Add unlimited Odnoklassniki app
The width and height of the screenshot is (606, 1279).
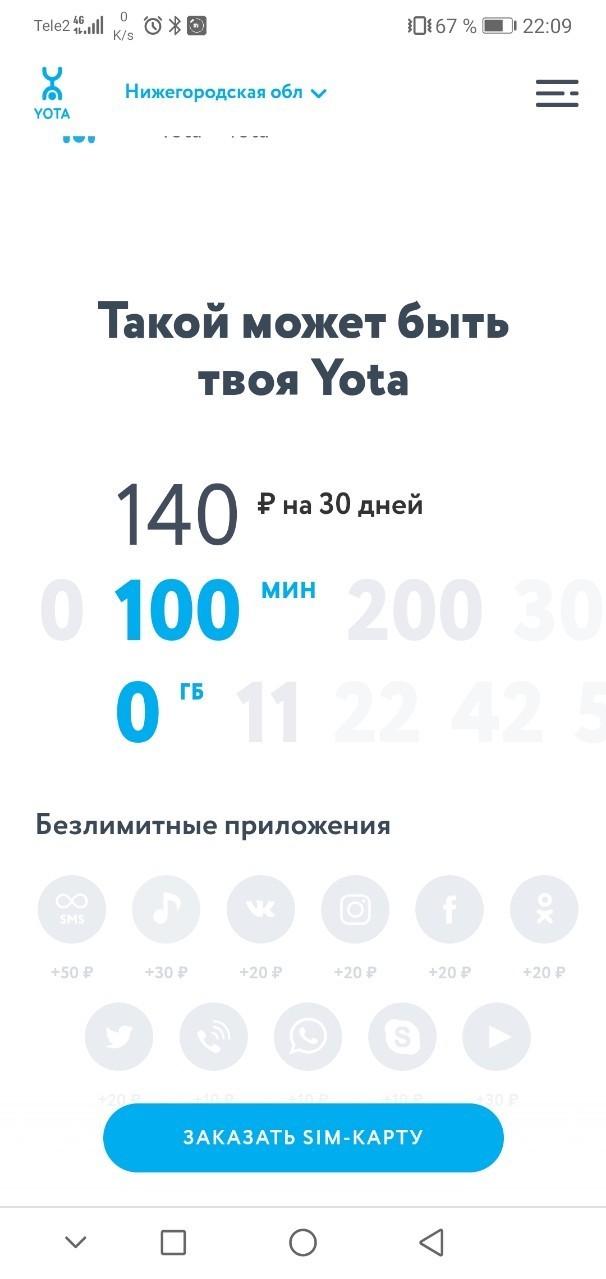(544, 909)
